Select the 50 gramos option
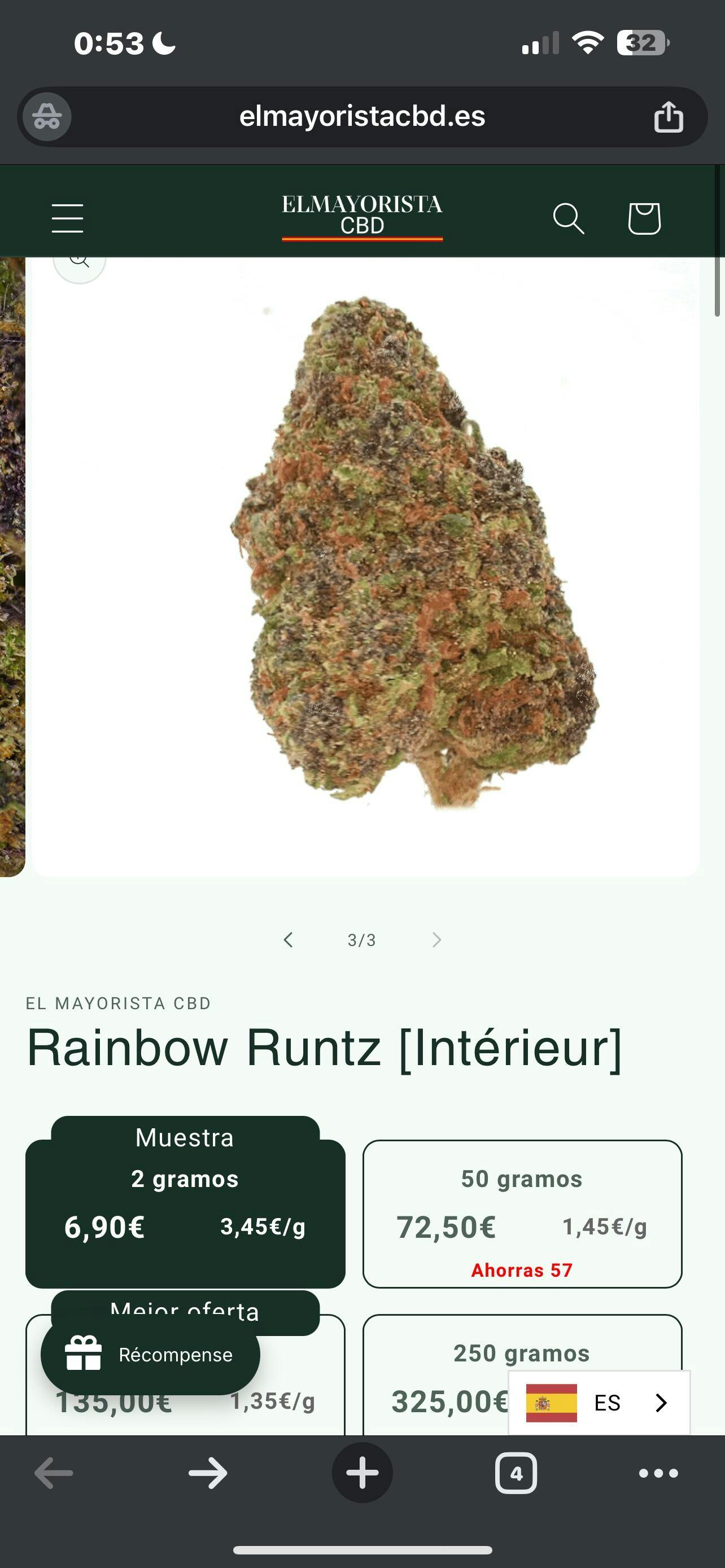Viewport: 725px width, 1568px height. coord(522,1214)
